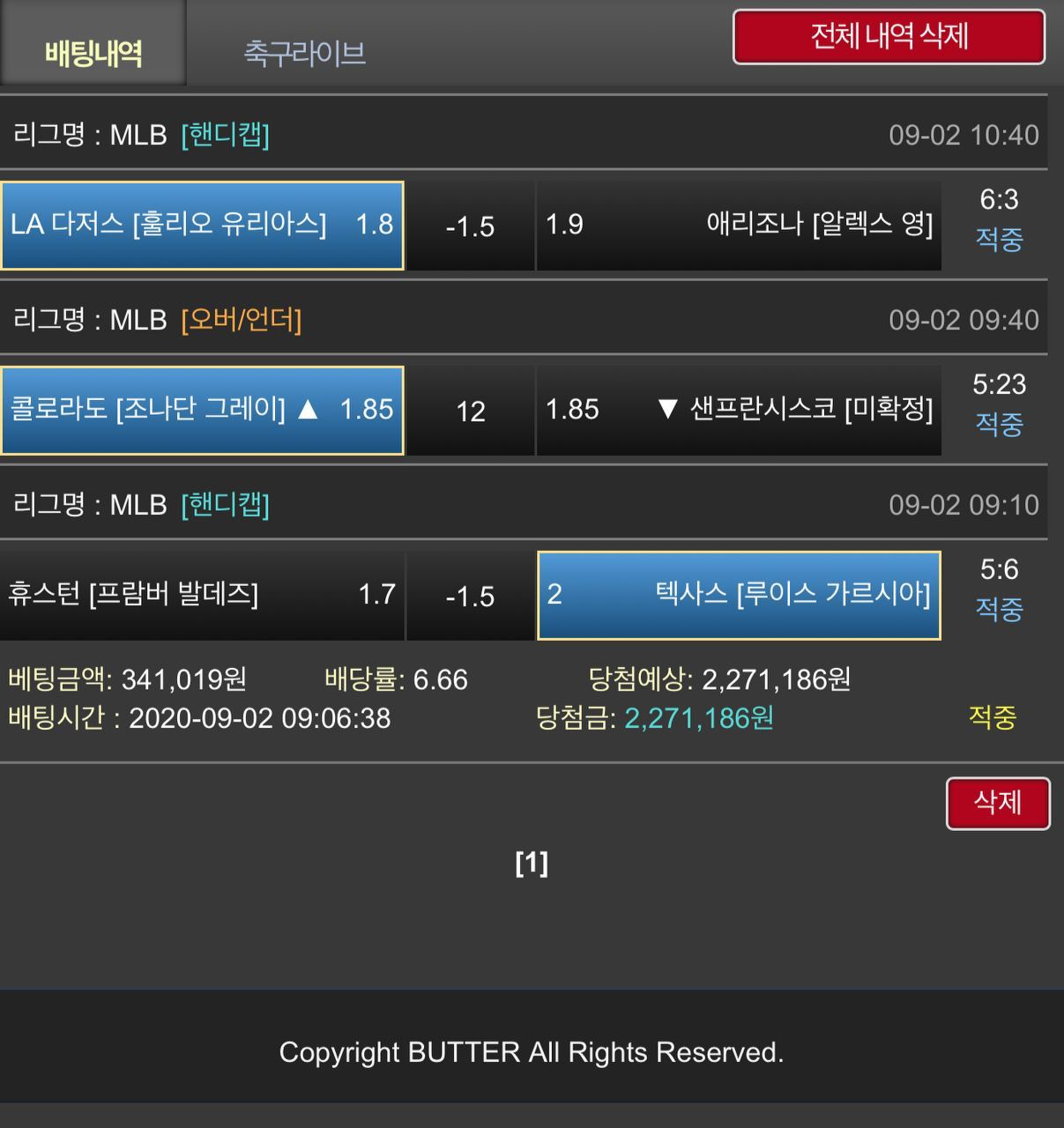Delete this bet with the 삭제 button
Screen dimensions: 1064x1128
tap(997, 803)
